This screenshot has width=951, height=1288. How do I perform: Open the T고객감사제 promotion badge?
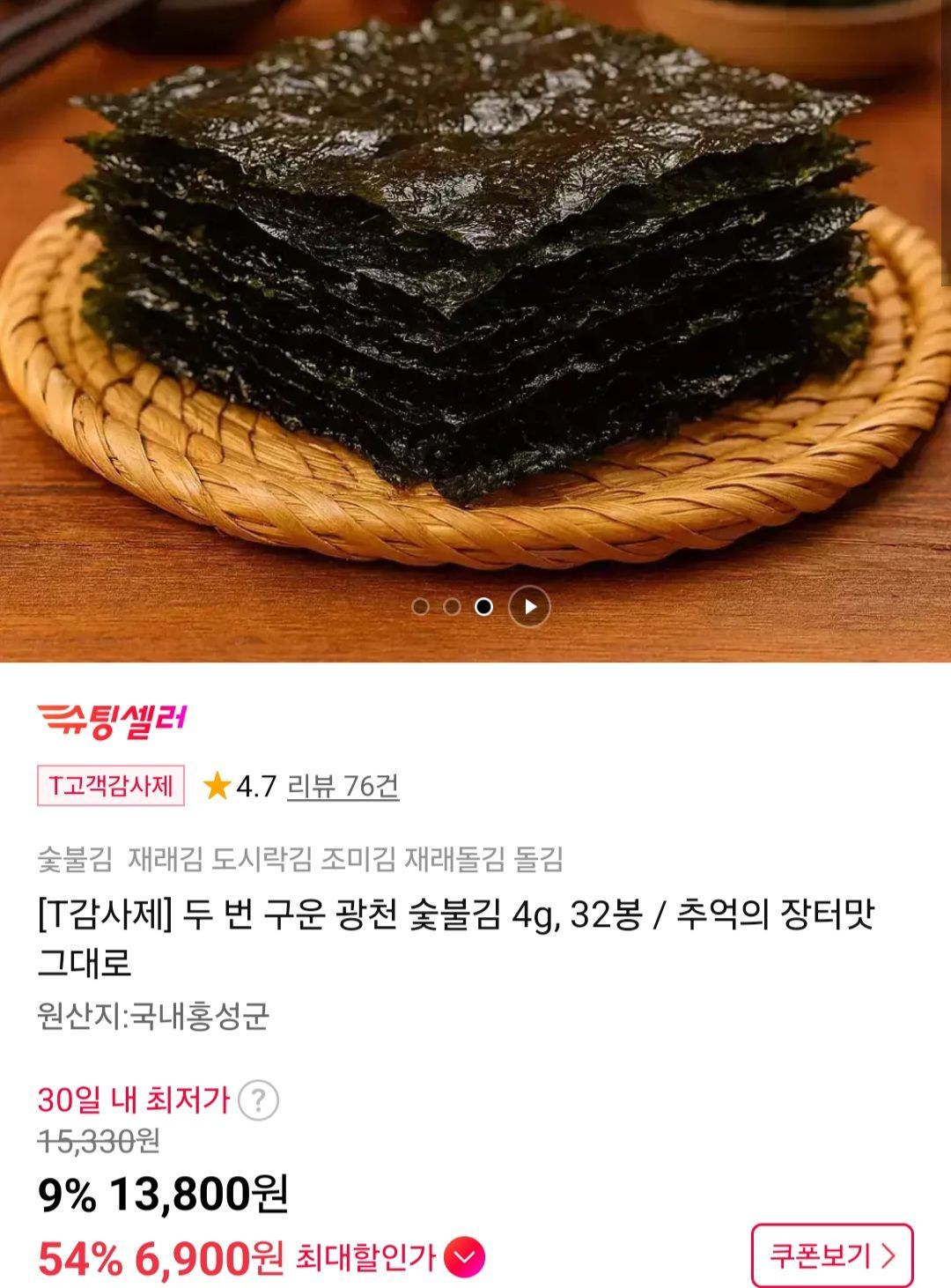pyautogui.click(x=111, y=786)
